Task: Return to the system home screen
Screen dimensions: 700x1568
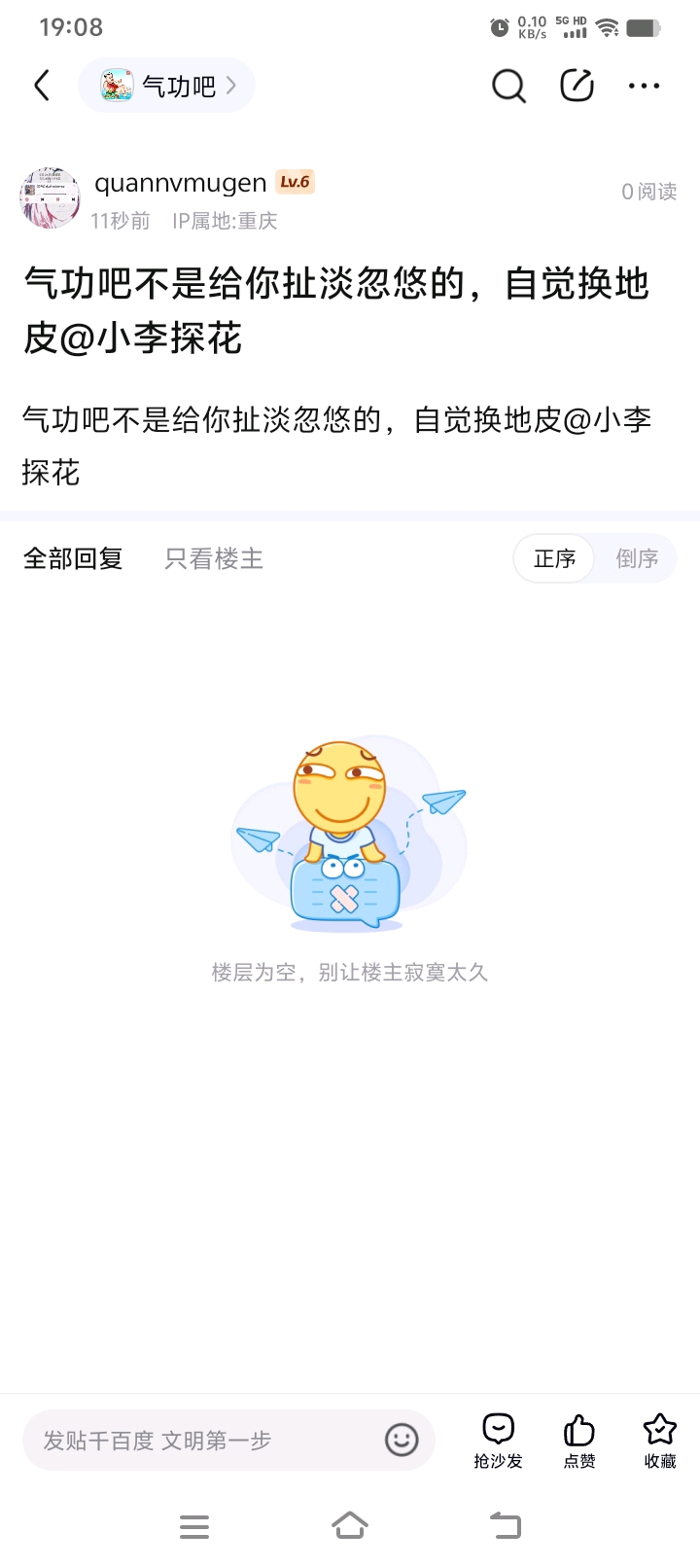Action: pos(350,1526)
